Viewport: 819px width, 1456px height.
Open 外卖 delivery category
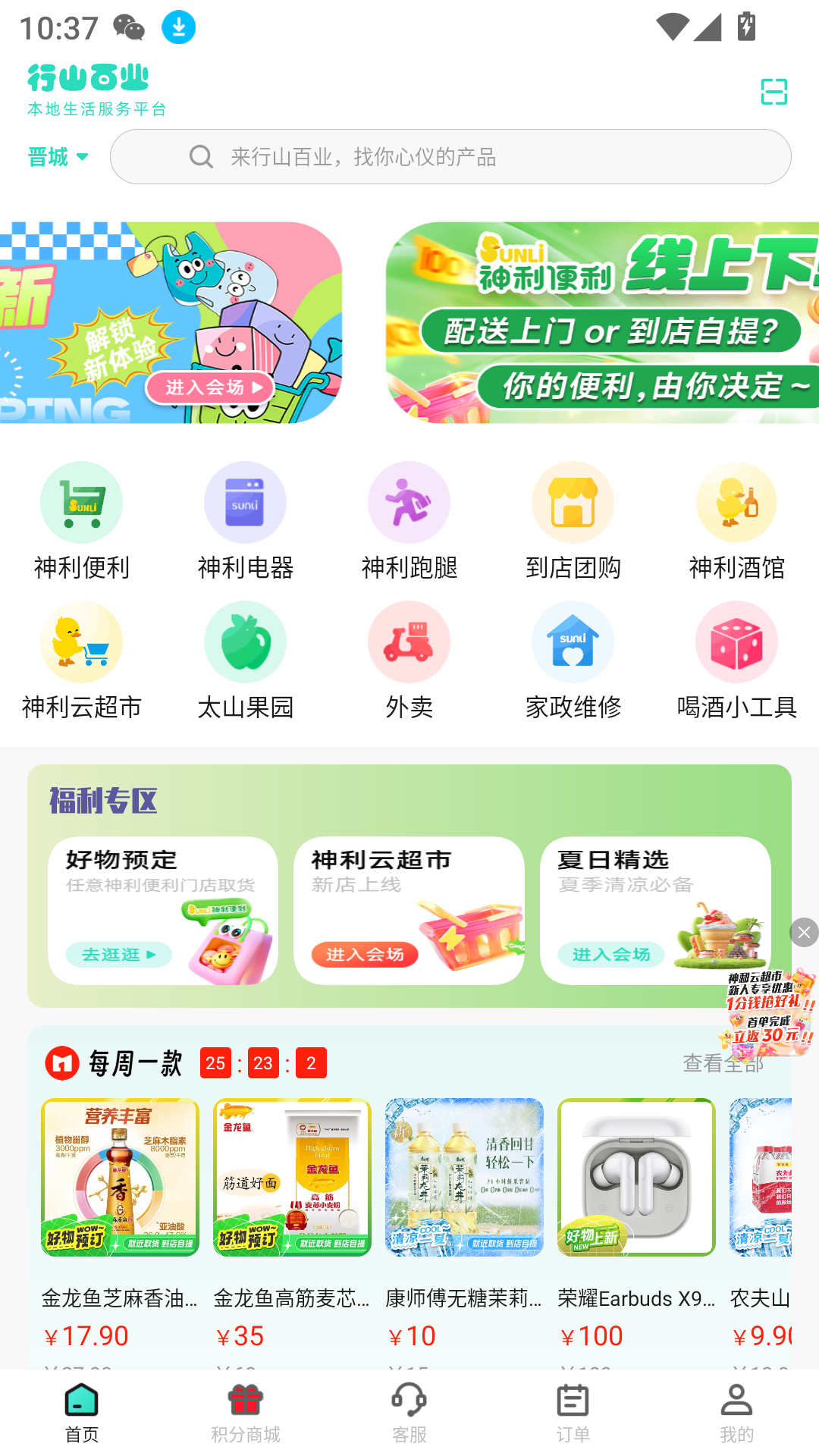[409, 660]
